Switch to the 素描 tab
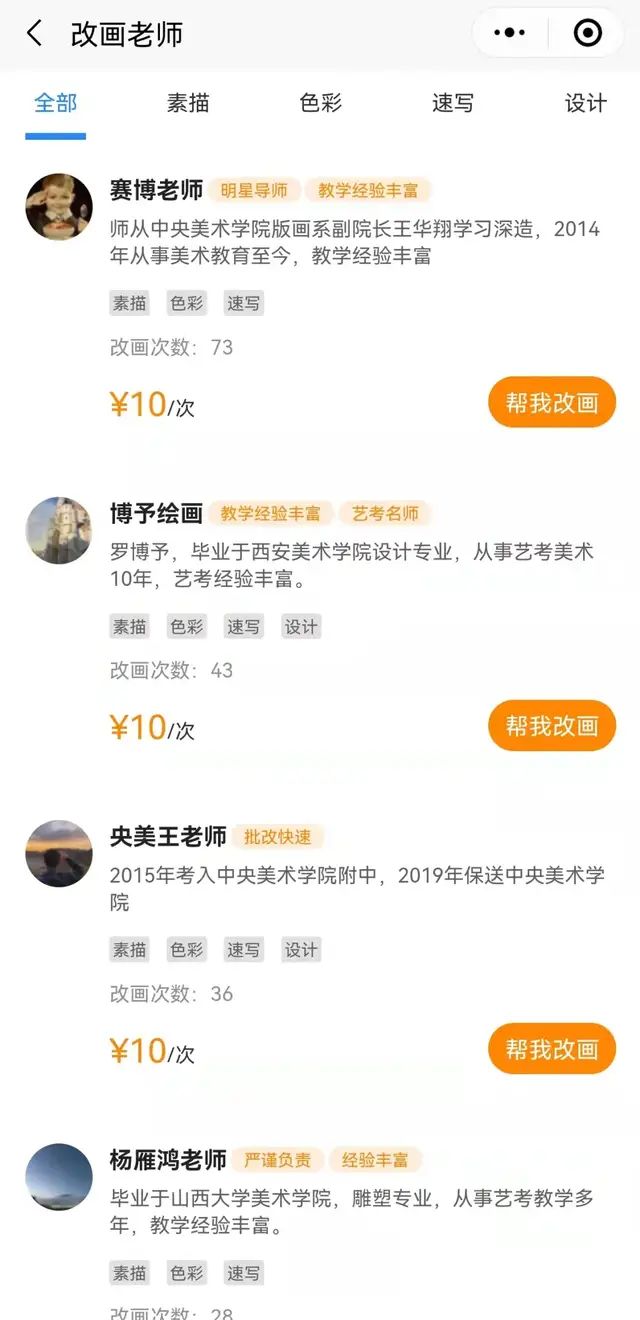This screenshot has height=1320, width=640. [x=188, y=103]
